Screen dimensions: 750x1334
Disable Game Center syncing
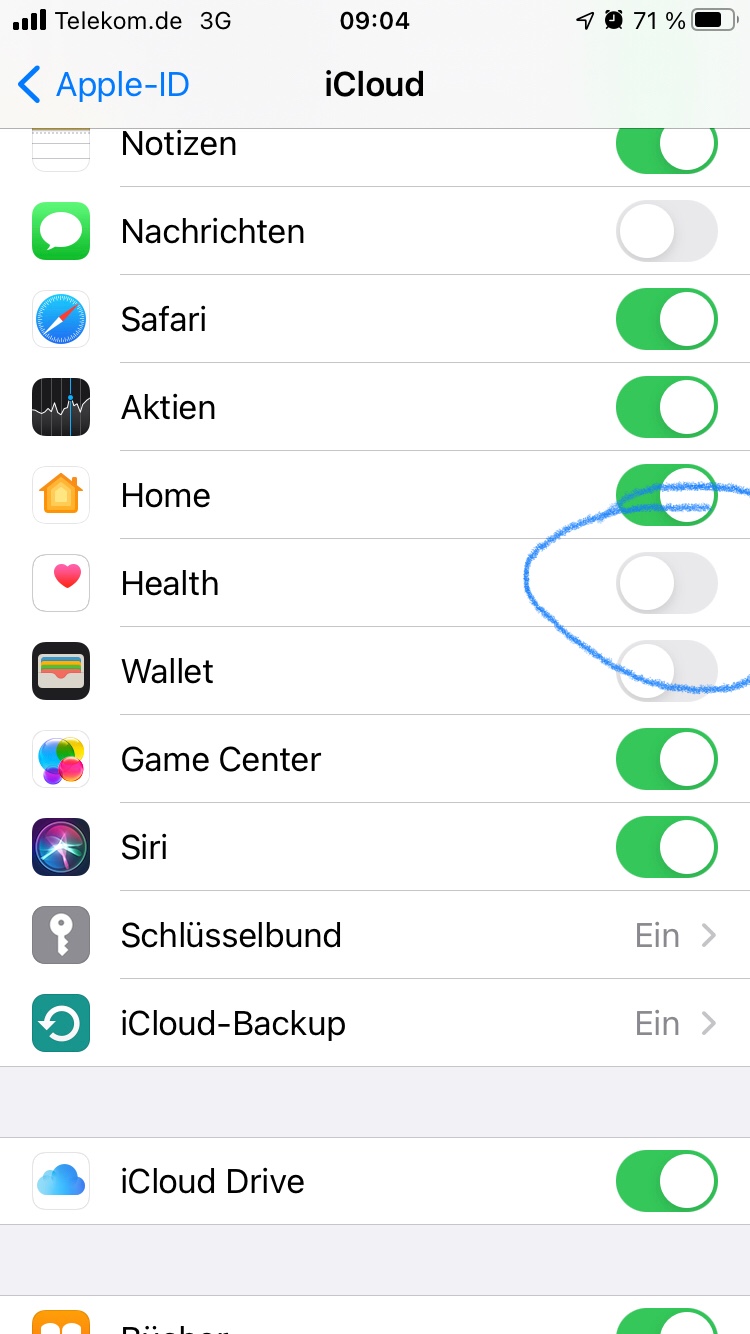pos(667,760)
